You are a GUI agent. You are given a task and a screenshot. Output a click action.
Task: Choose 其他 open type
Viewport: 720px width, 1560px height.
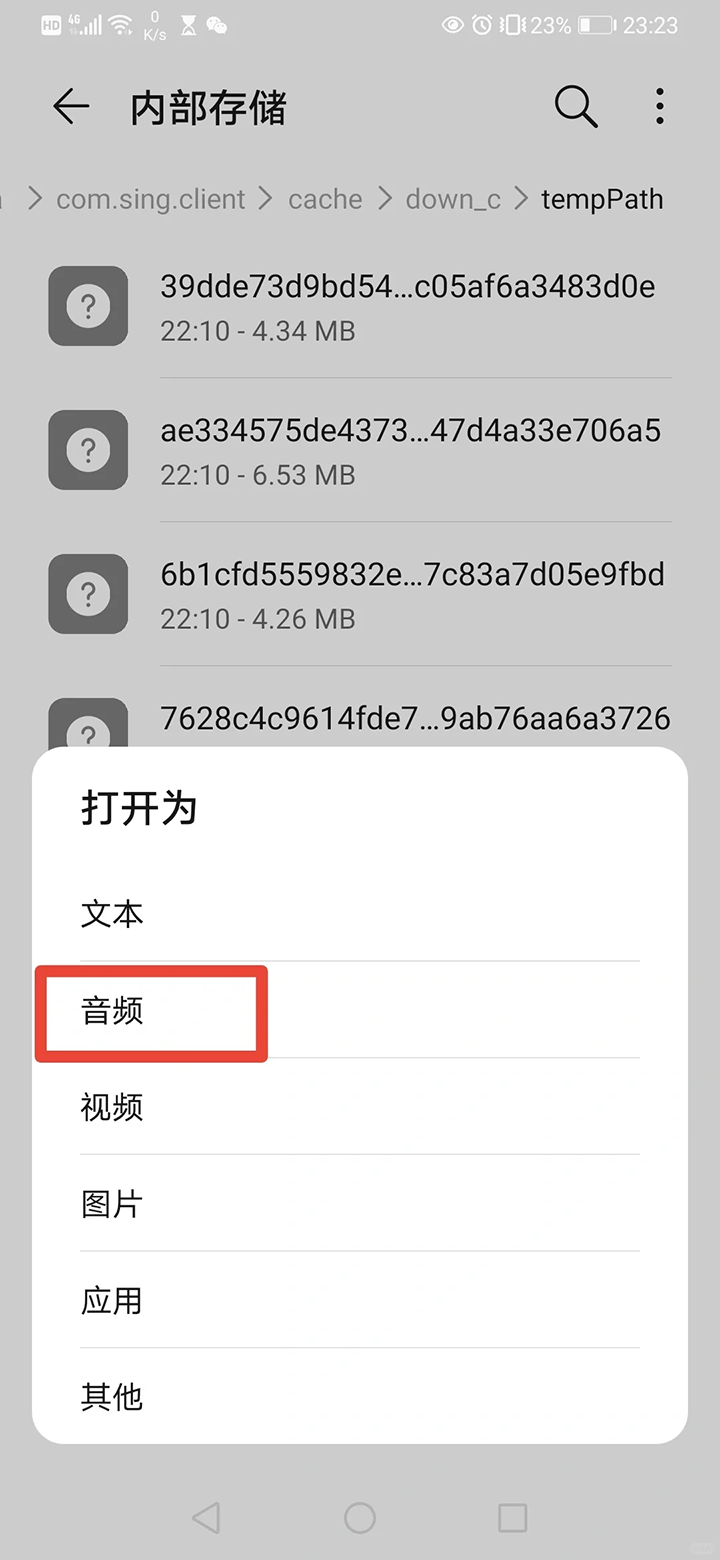tap(112, 1397)
